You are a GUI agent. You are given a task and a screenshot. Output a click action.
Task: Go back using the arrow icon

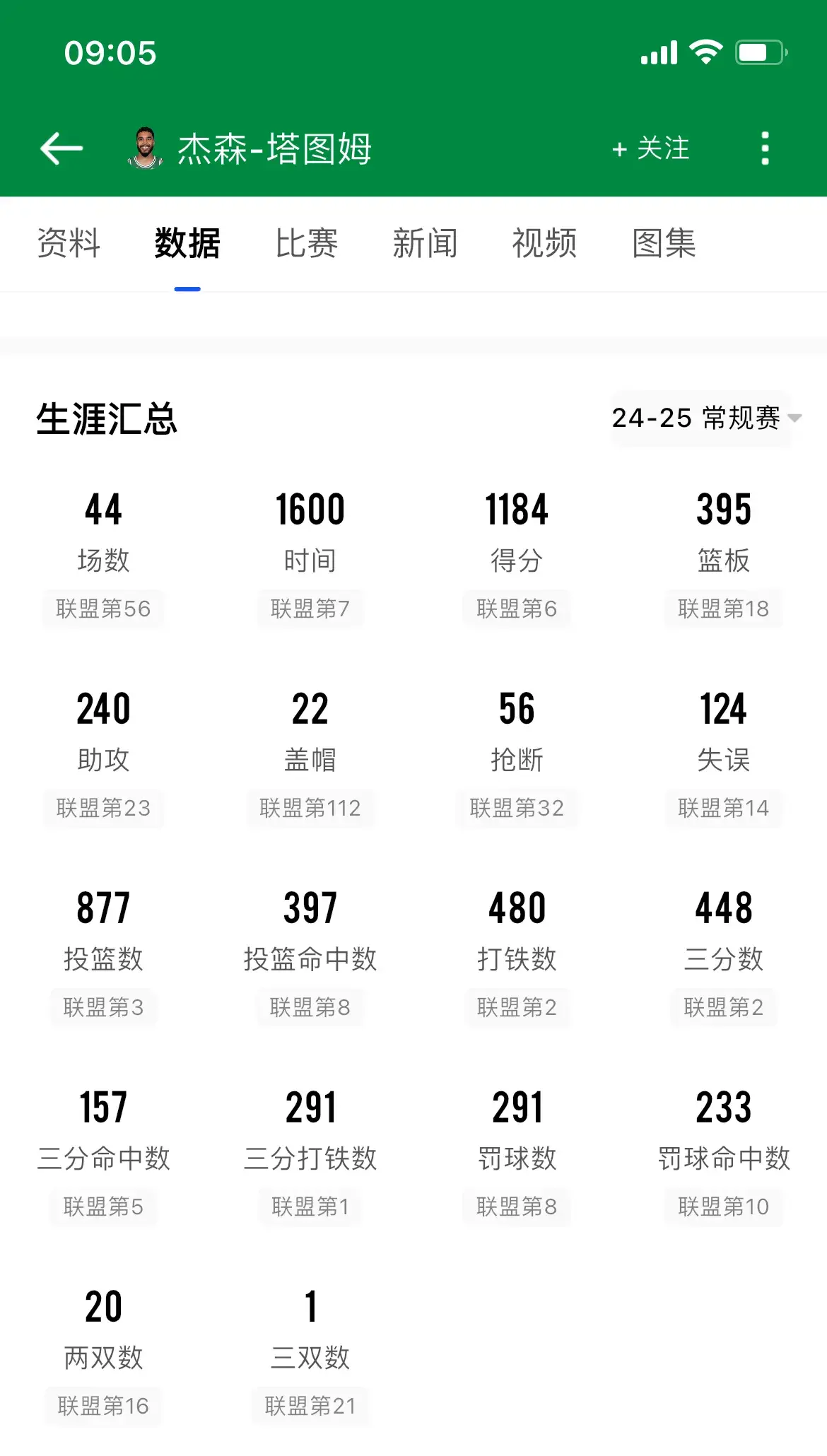61,149
